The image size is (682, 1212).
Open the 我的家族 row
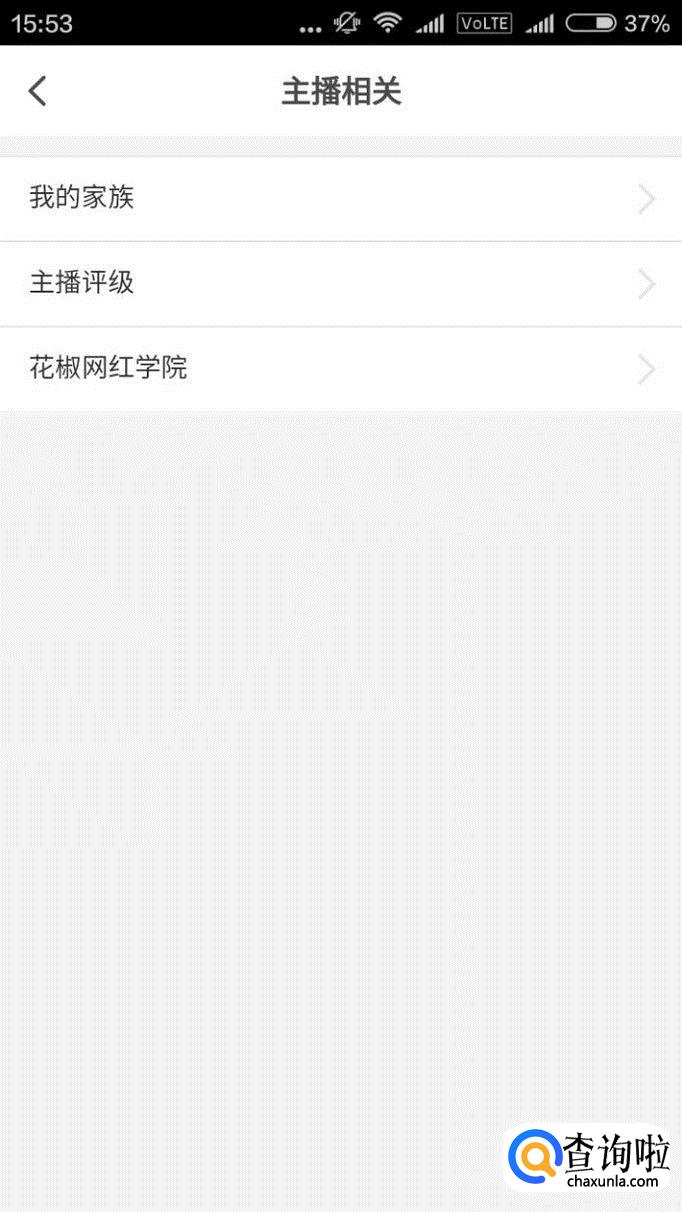click(x=341, y=198)
